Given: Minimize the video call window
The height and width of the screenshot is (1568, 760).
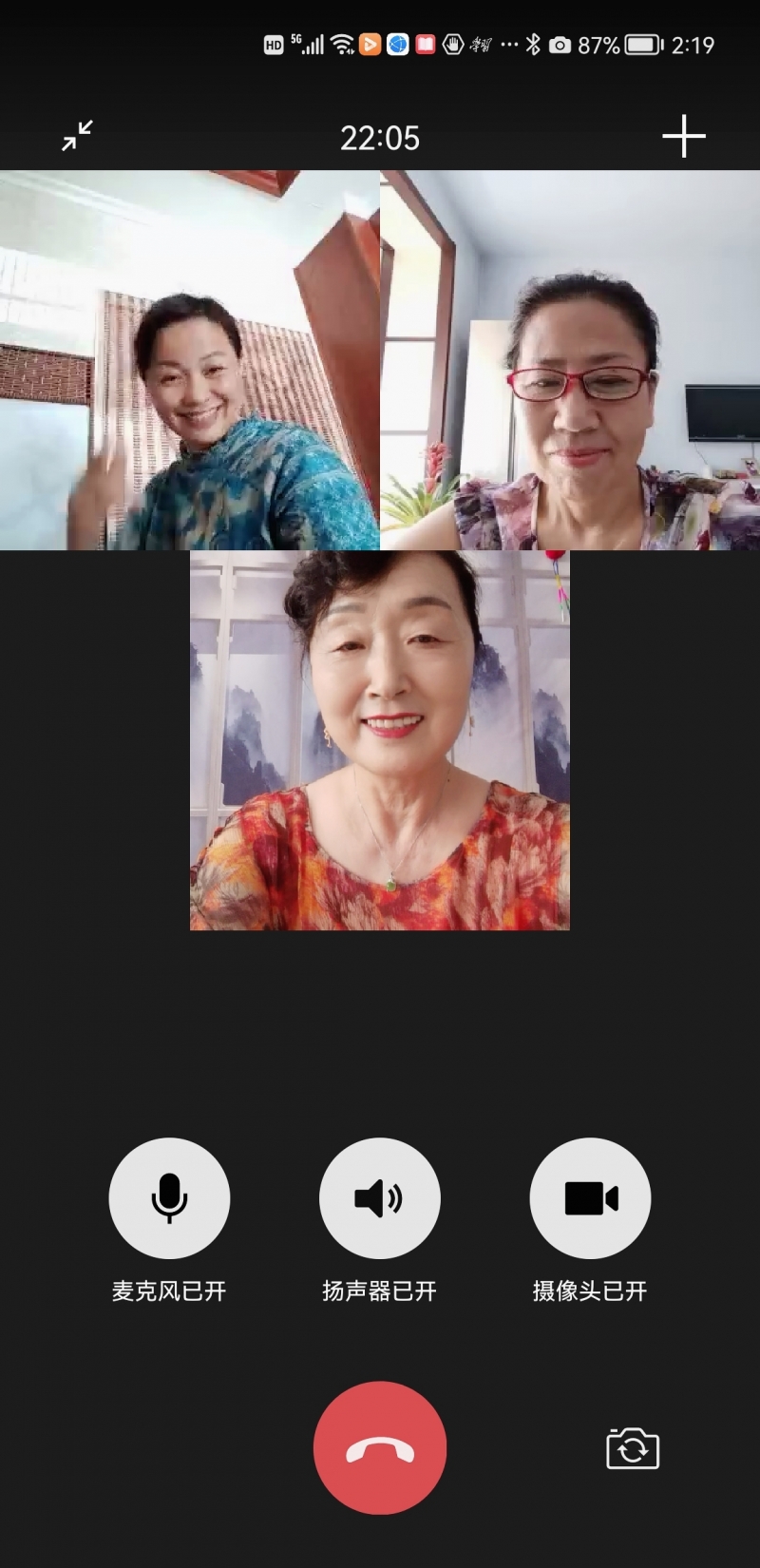Looking at the screenshot, I should pos(78,136).
